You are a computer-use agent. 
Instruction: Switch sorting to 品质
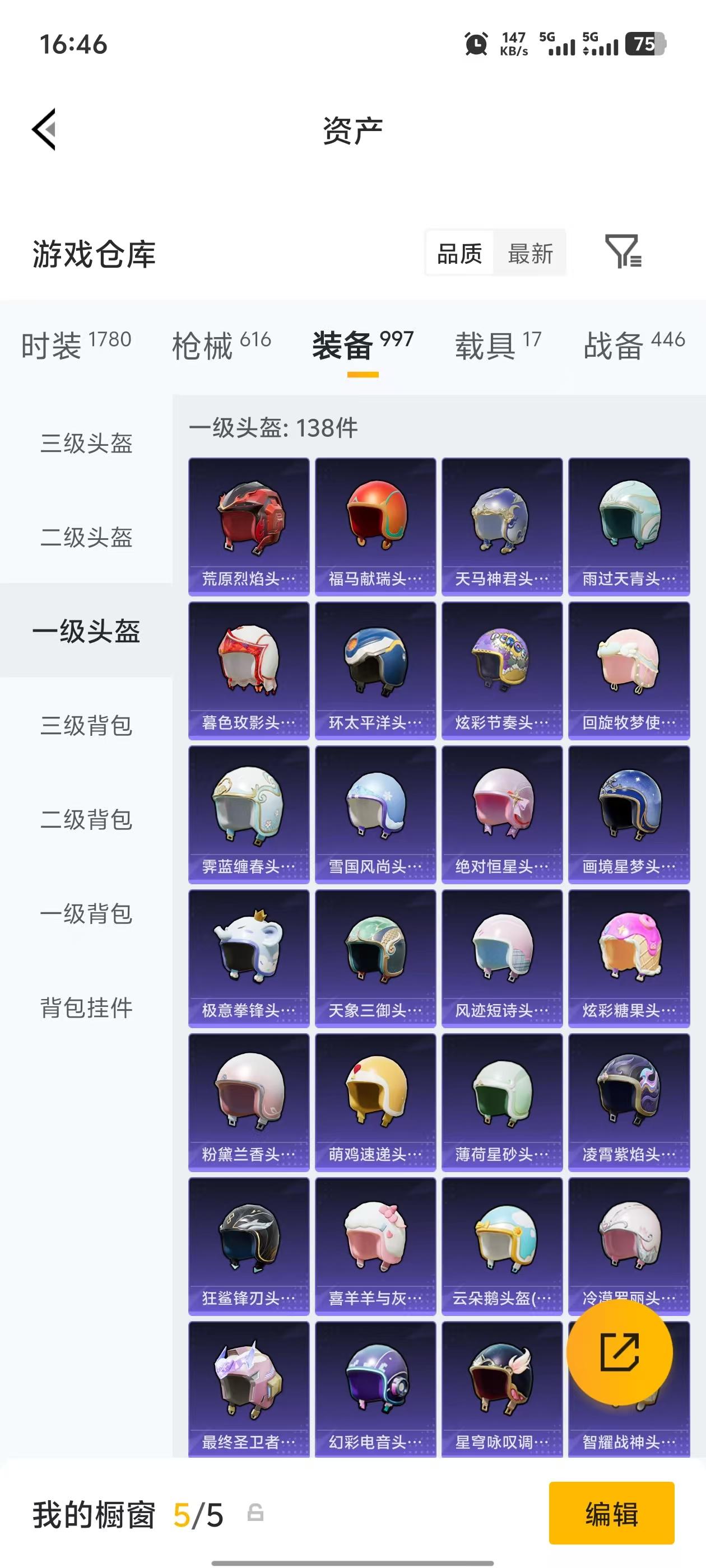[460, 254]
